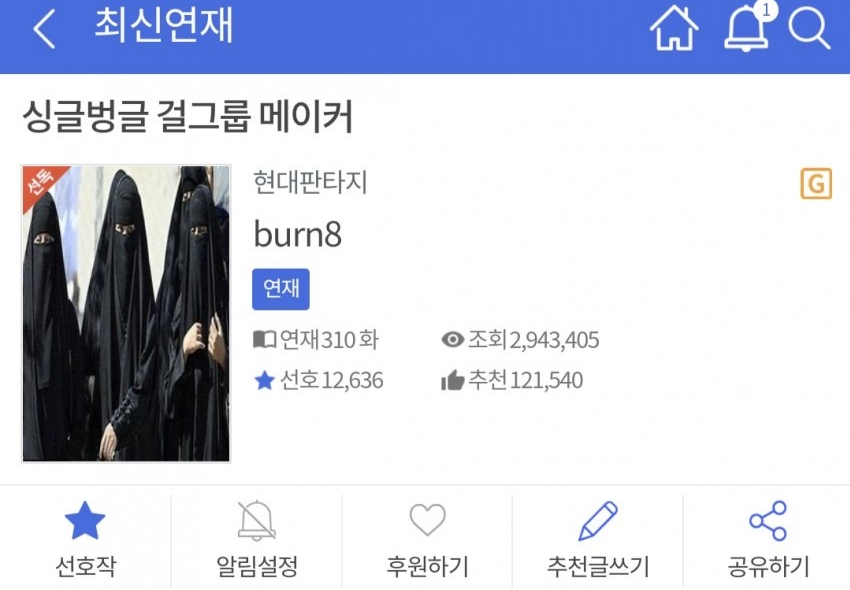850x590 pixels.
Task: Open the search icon
Action: pos(809,30)
